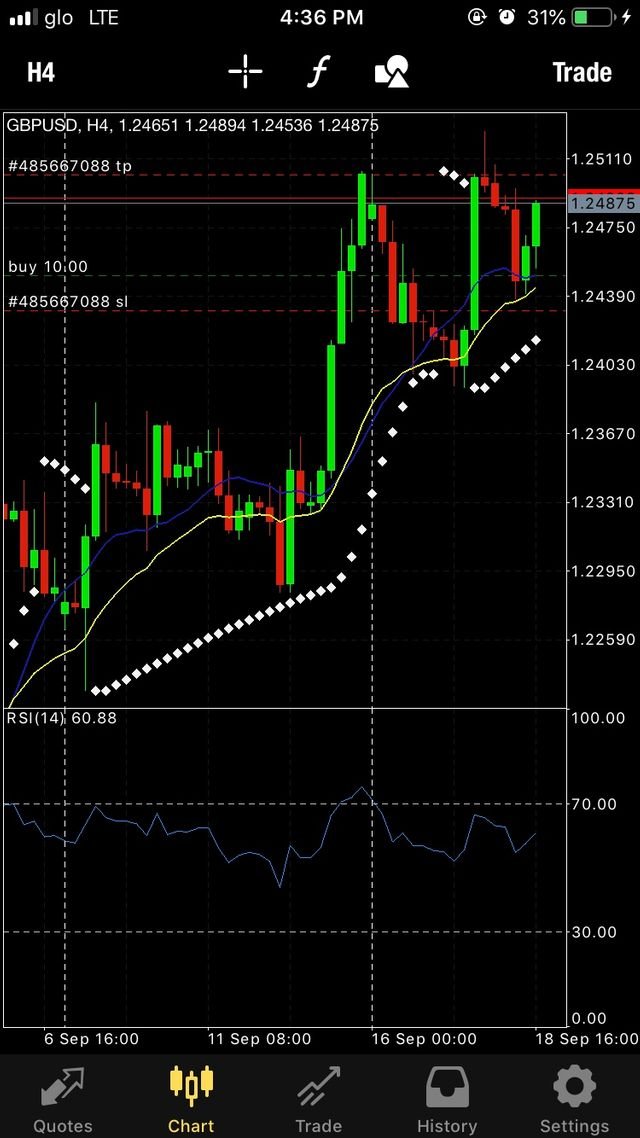Image resolution: width=640 pixels, height=1138 pixels.
Task: Enable the crosshair tool
Action: click(x=245, y=72)
